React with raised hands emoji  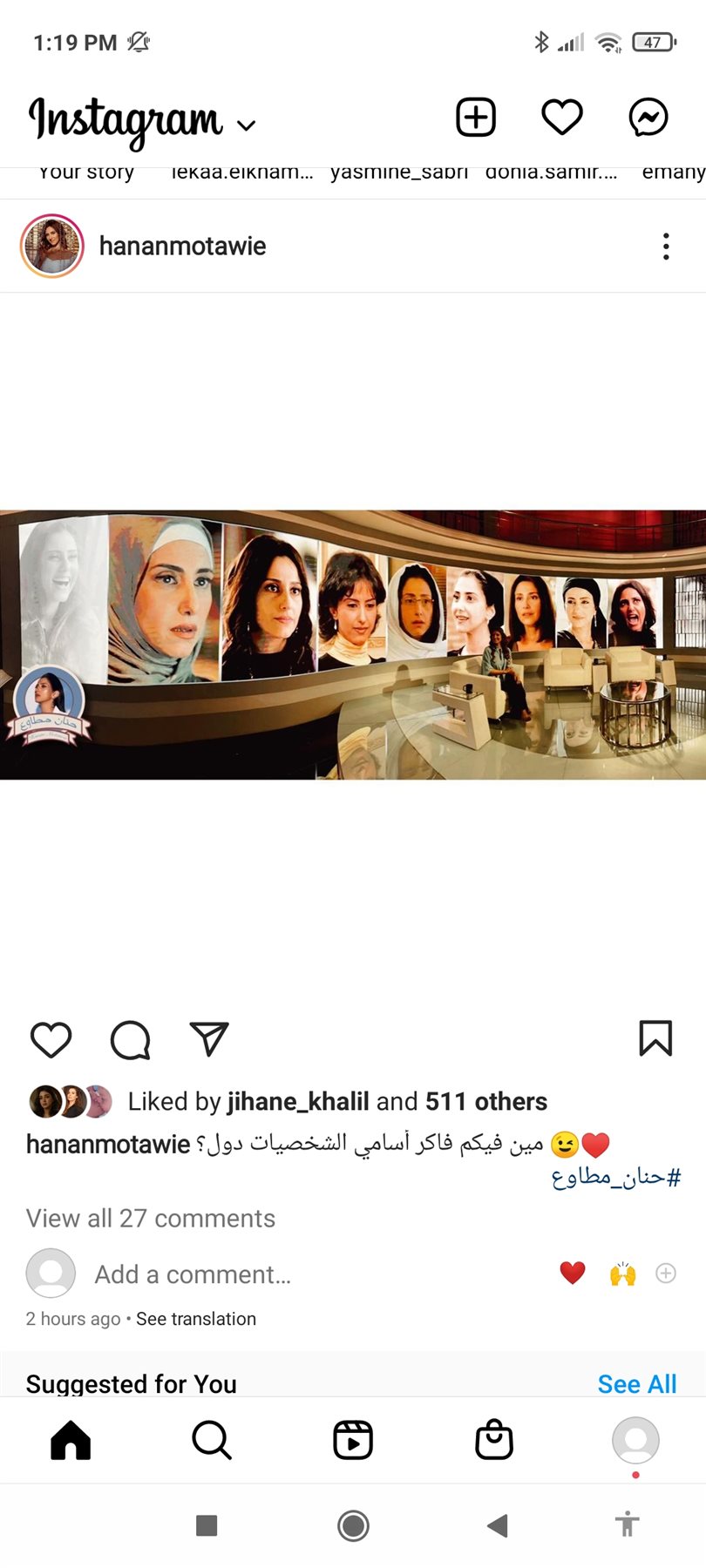click(x=622, y=1274)
